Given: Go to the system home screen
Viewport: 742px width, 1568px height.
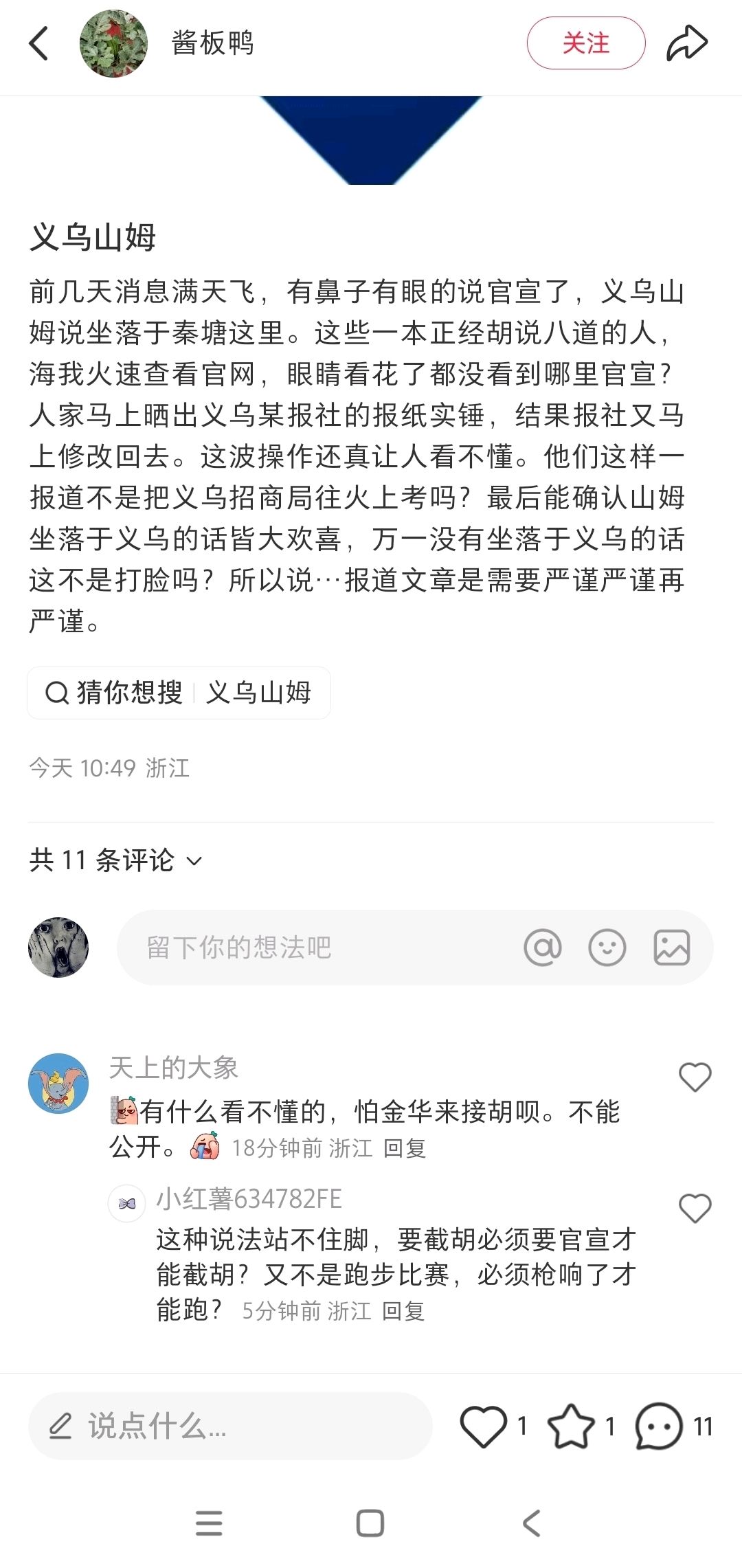Looking at the screenshot, I should point(370,1523).
